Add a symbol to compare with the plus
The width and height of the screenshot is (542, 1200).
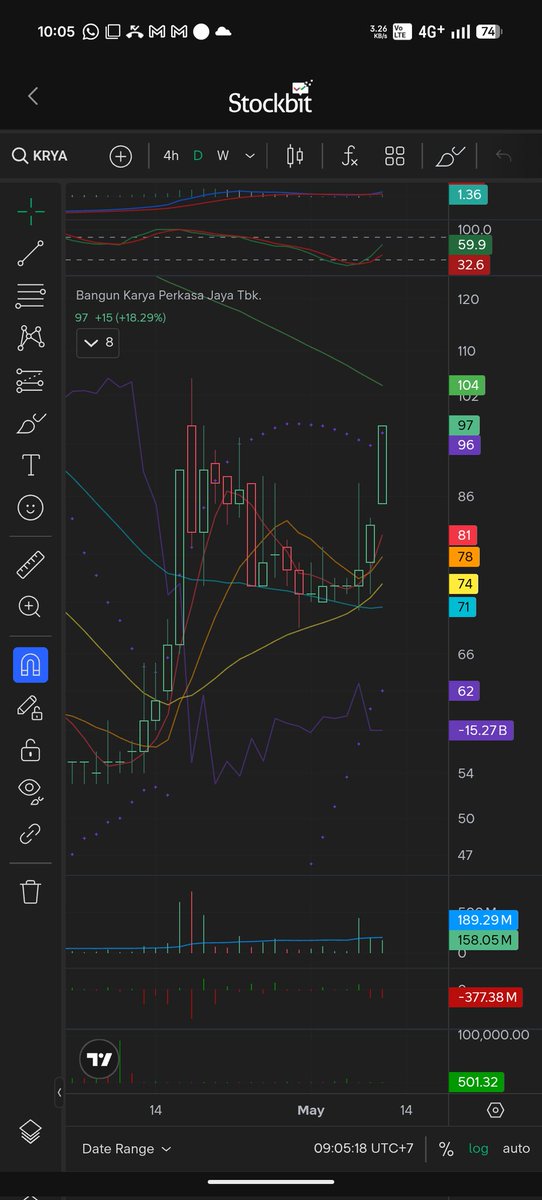120,156
